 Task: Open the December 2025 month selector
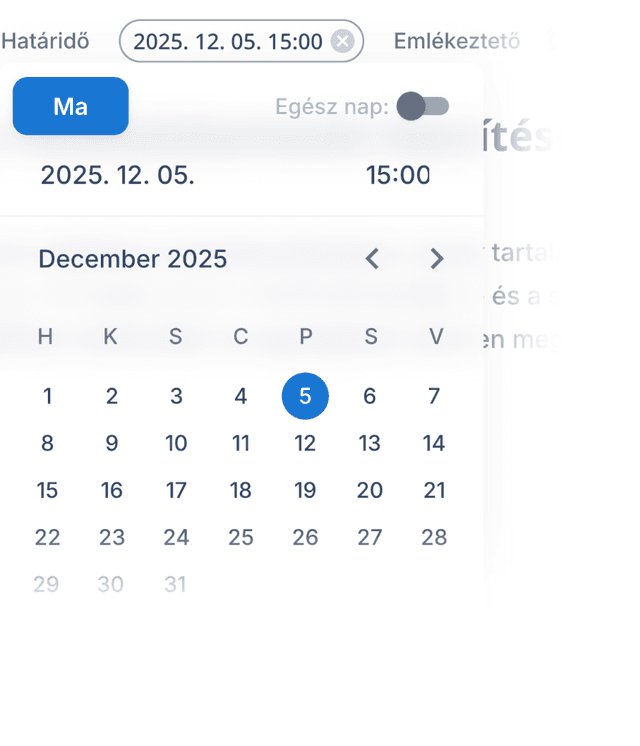pyautogui.click(x=133, y=259)
